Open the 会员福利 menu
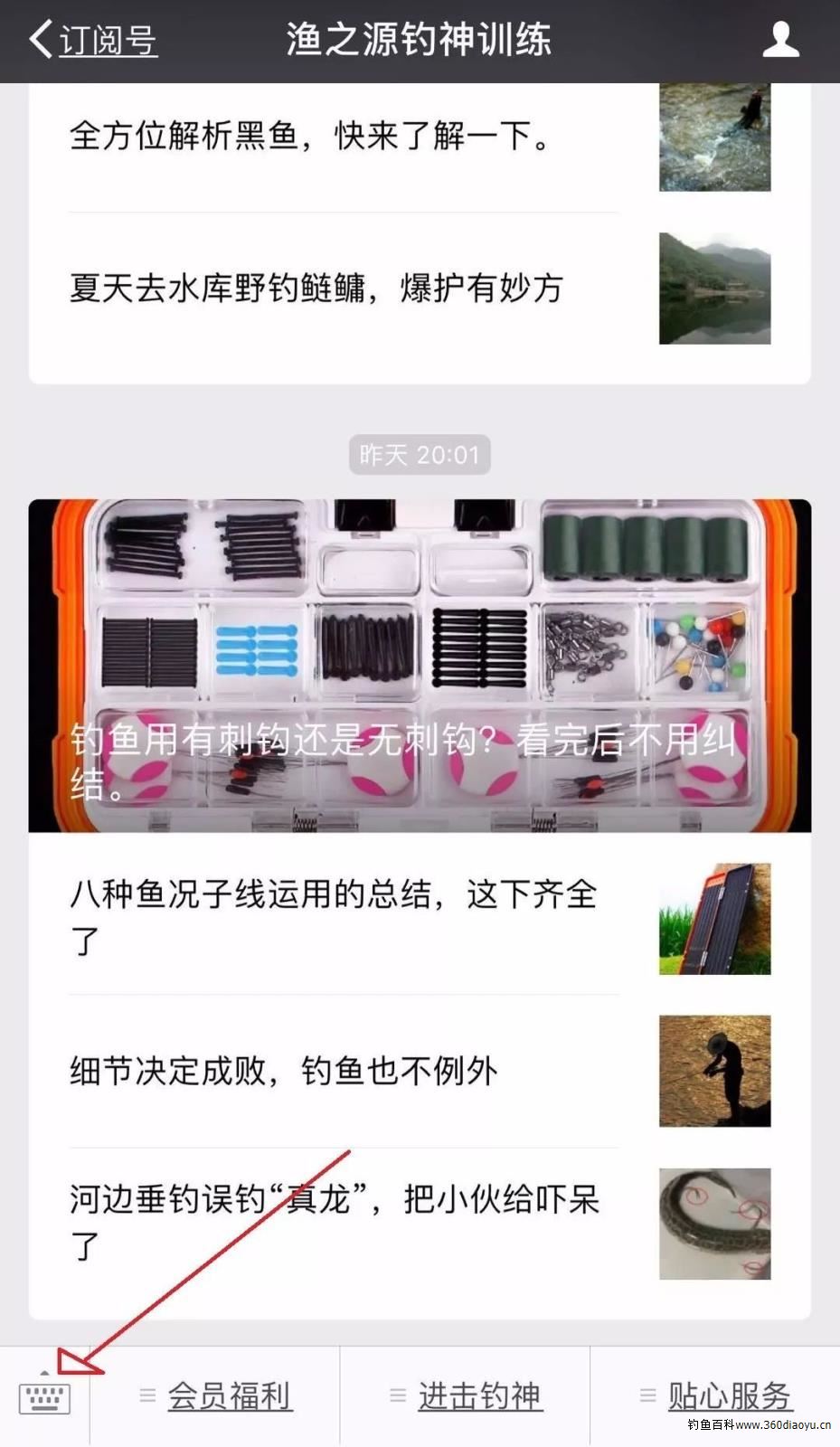This screenshot has width=840, height=1447. click(216, 1396)
